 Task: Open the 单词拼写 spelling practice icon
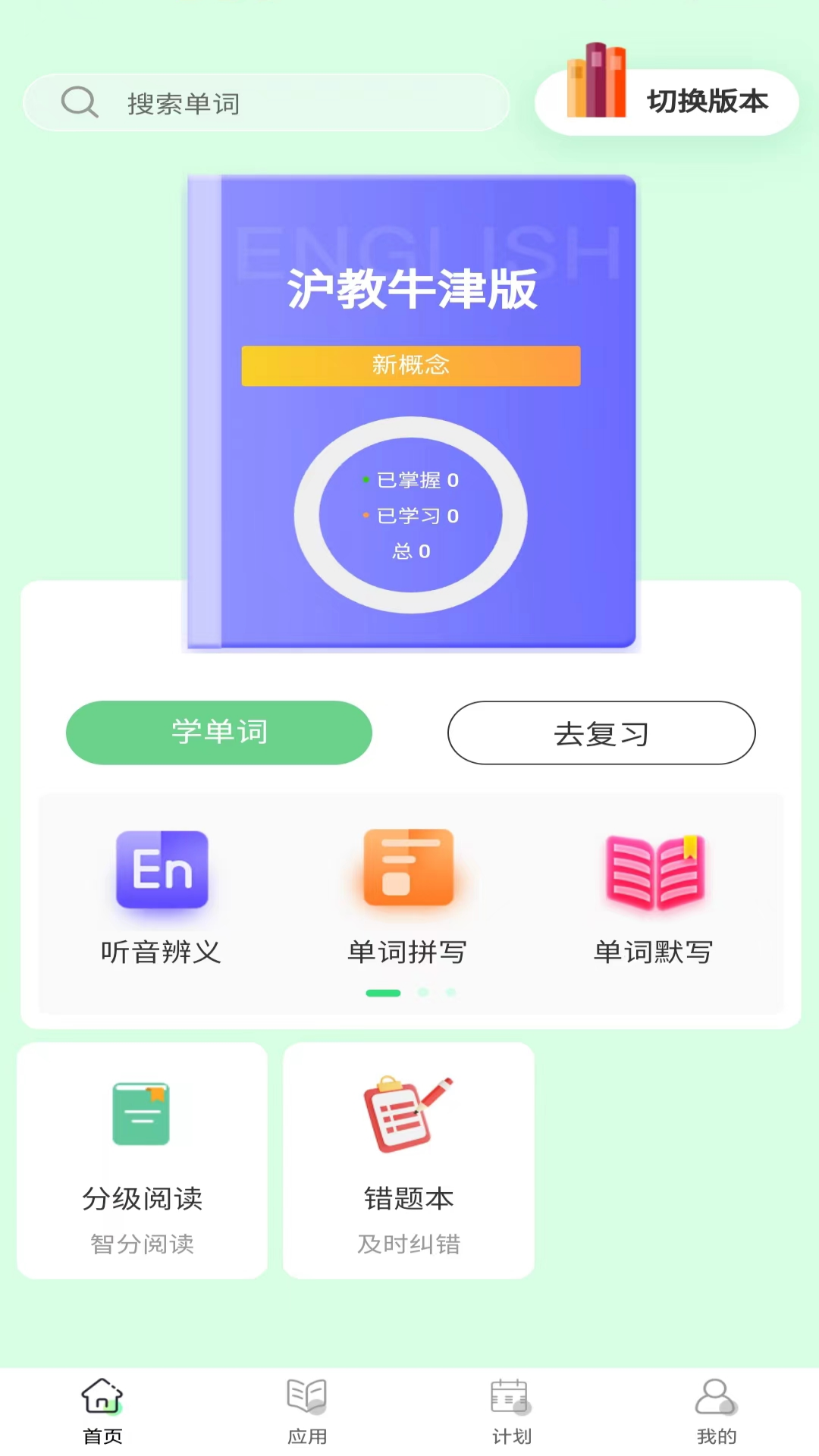tap(407, 869)
